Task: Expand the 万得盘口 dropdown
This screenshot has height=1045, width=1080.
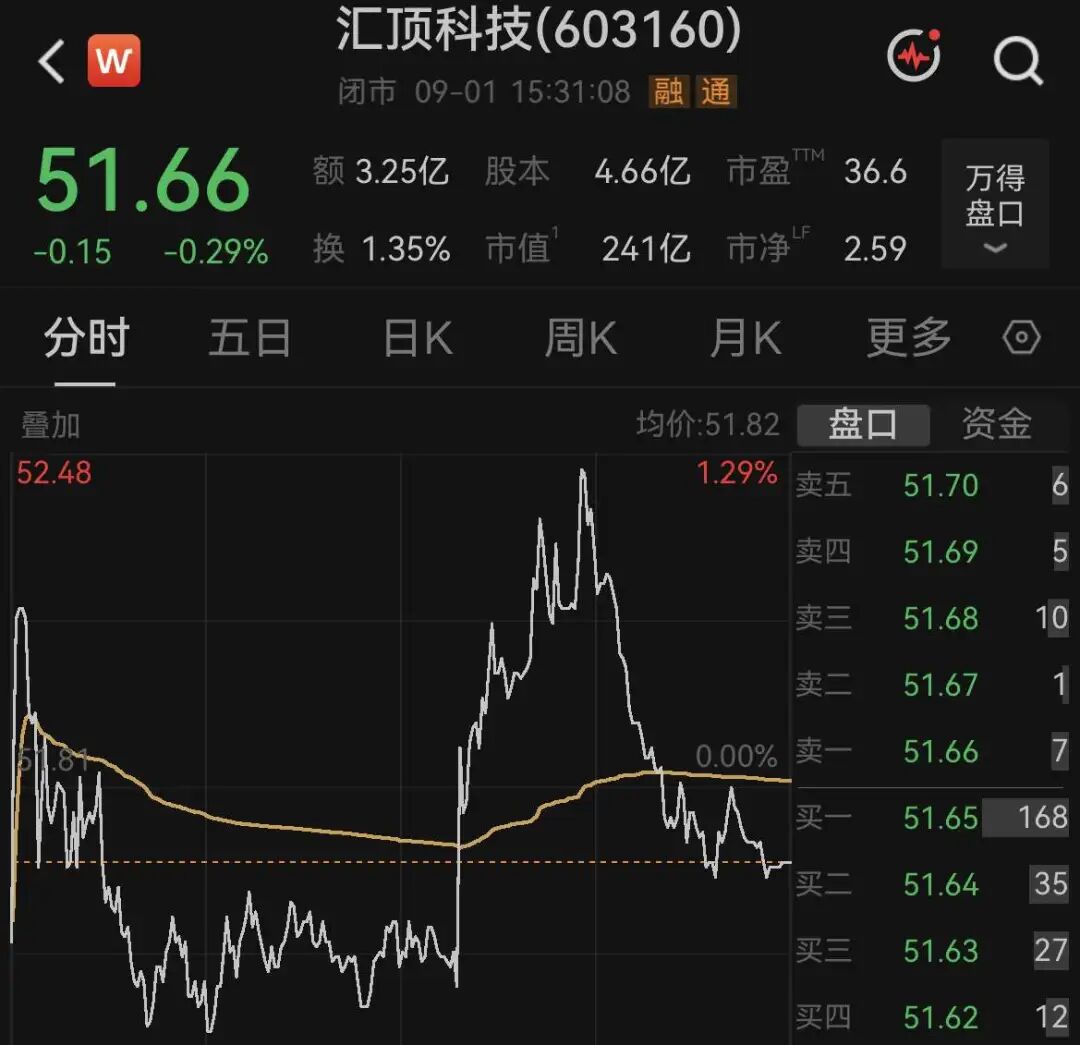Action: (x=995, y=204)
